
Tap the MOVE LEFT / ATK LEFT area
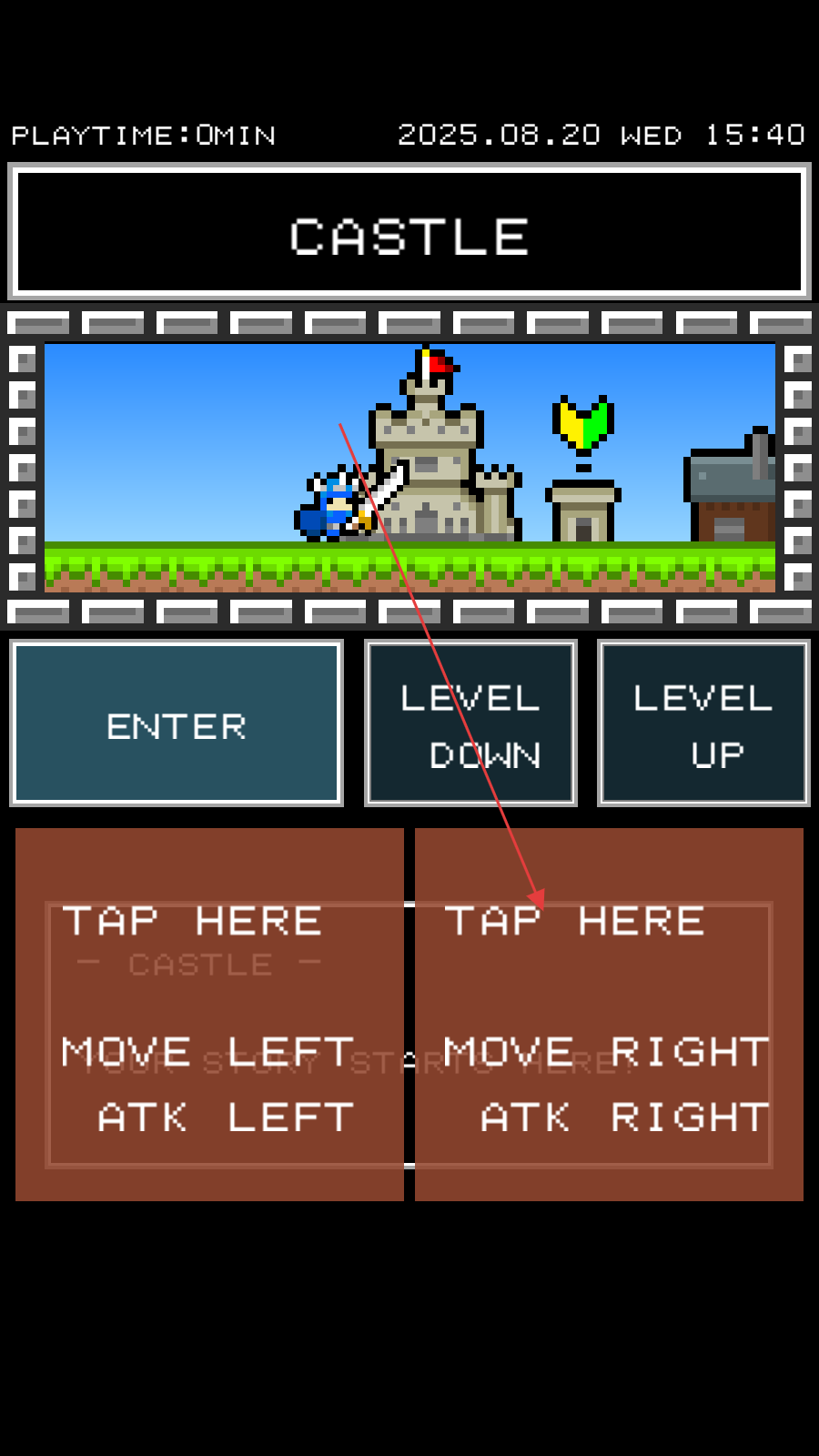(209, 1015)
